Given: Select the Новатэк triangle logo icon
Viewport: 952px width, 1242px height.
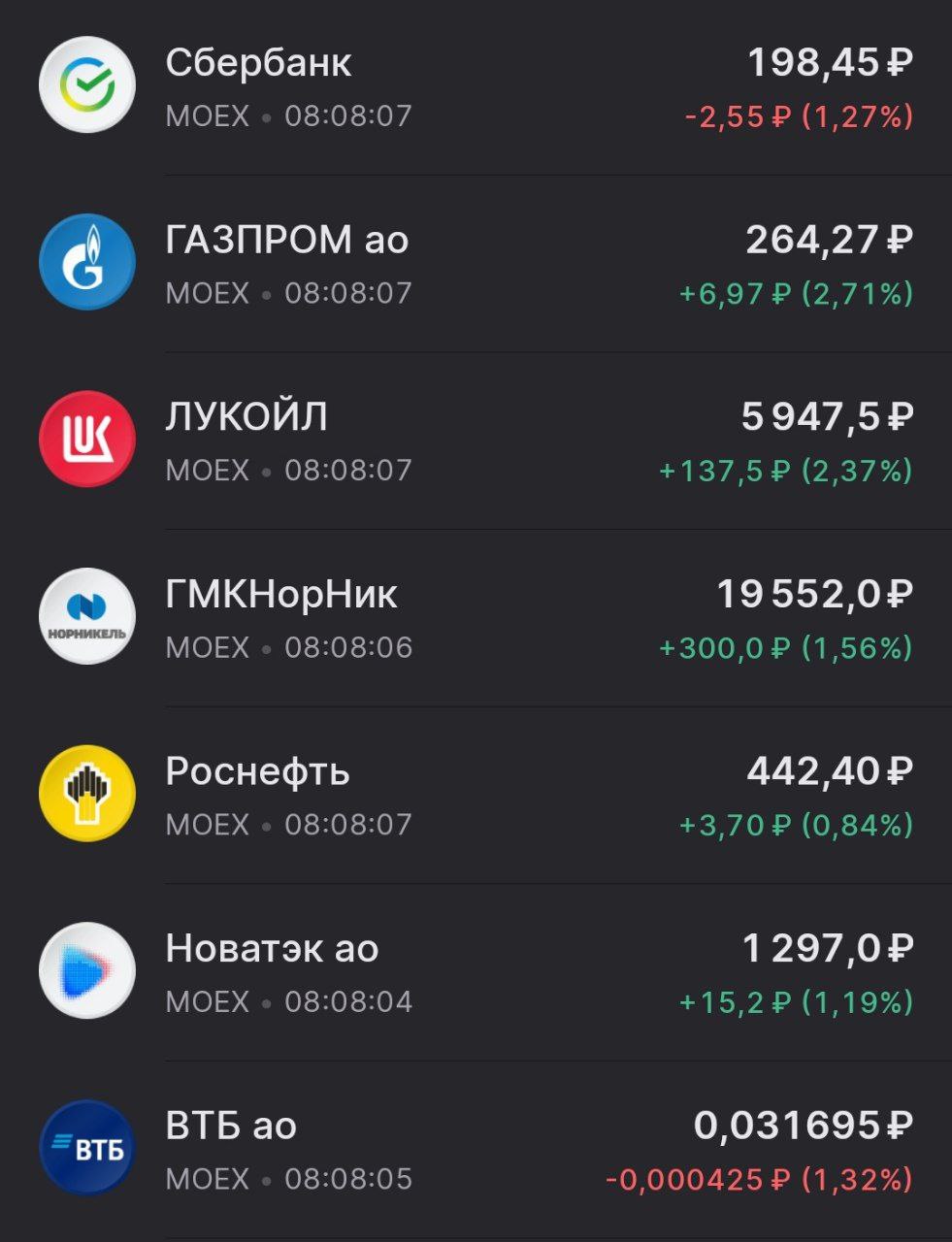Looking at the screenshot, I should click(87, 970).
